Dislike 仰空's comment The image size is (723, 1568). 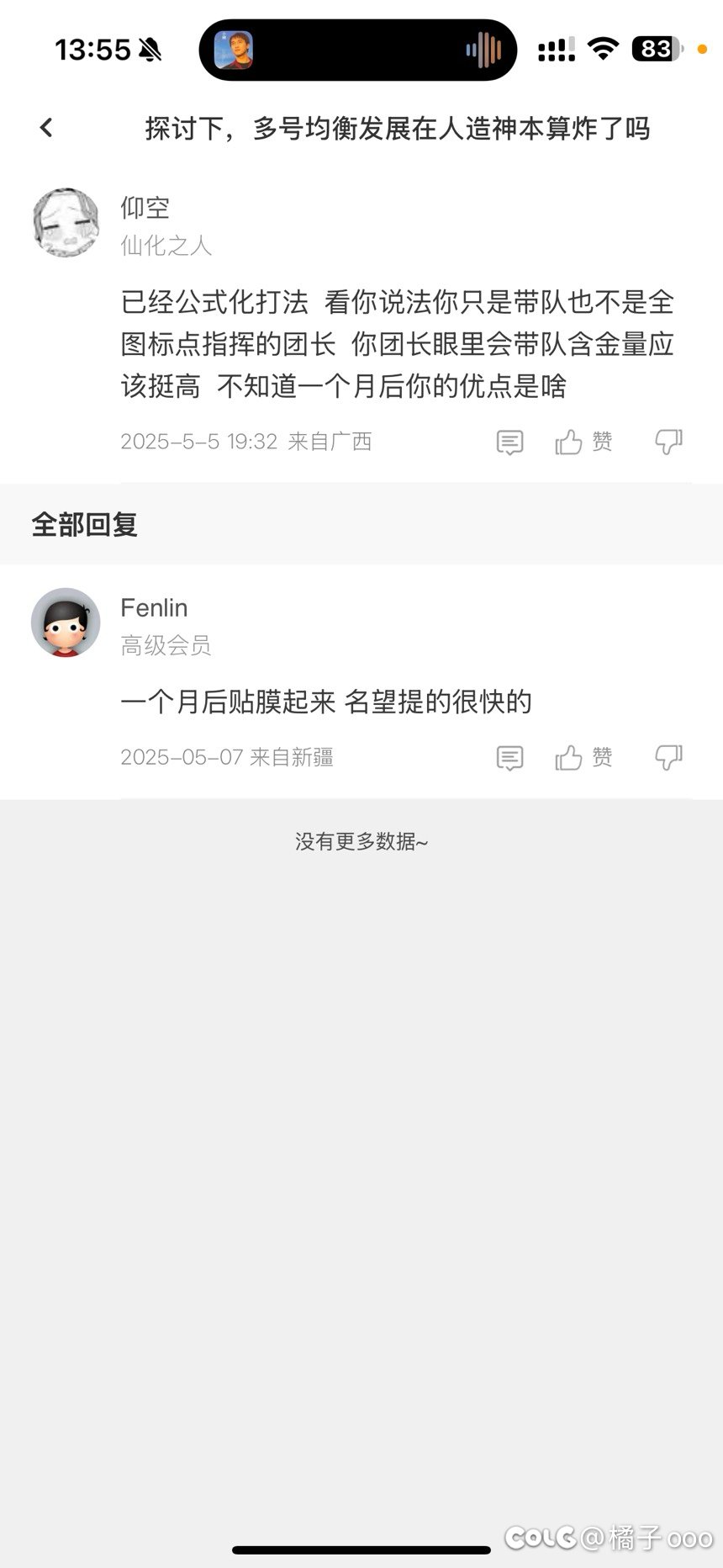[668, 442]
